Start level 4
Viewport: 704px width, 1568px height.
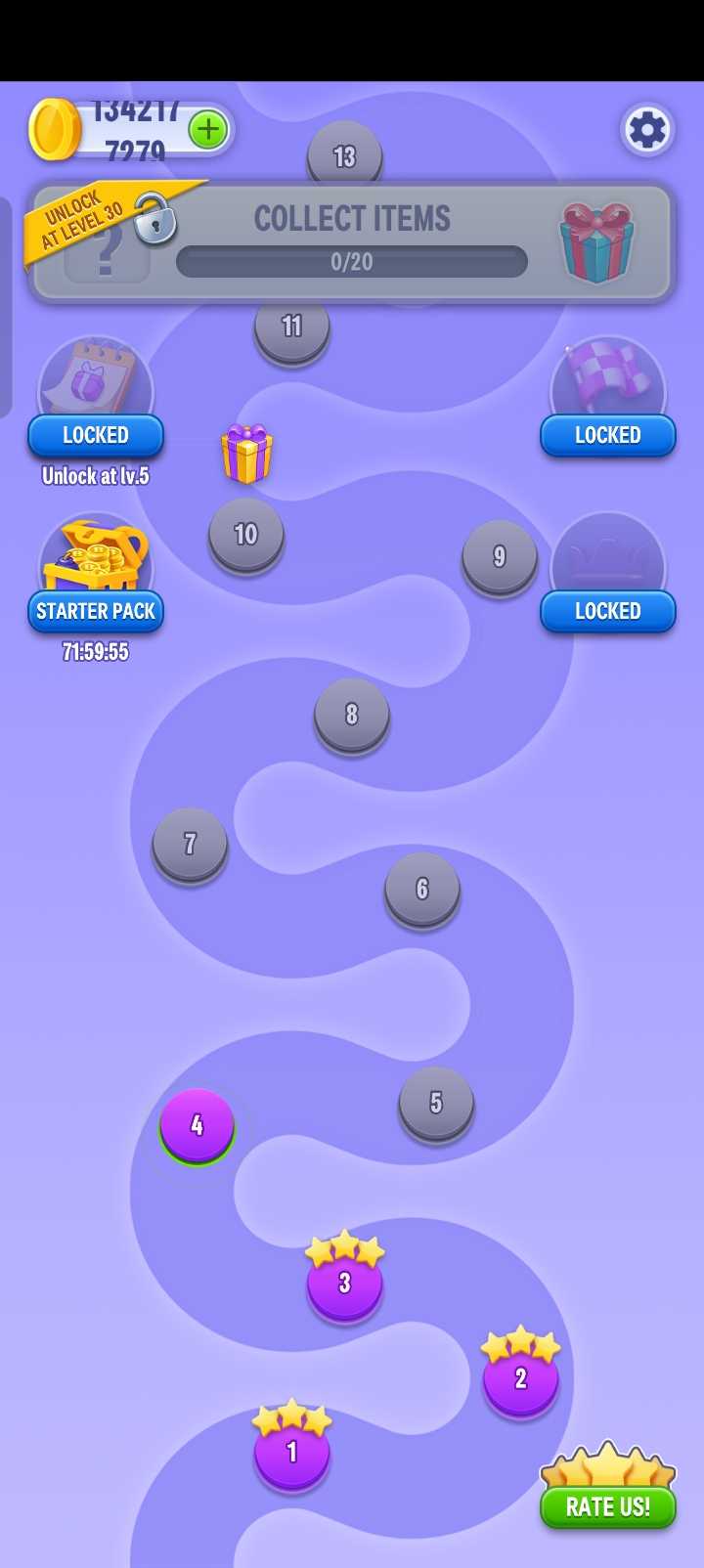pyautogui.click(x=197, y=1124)
